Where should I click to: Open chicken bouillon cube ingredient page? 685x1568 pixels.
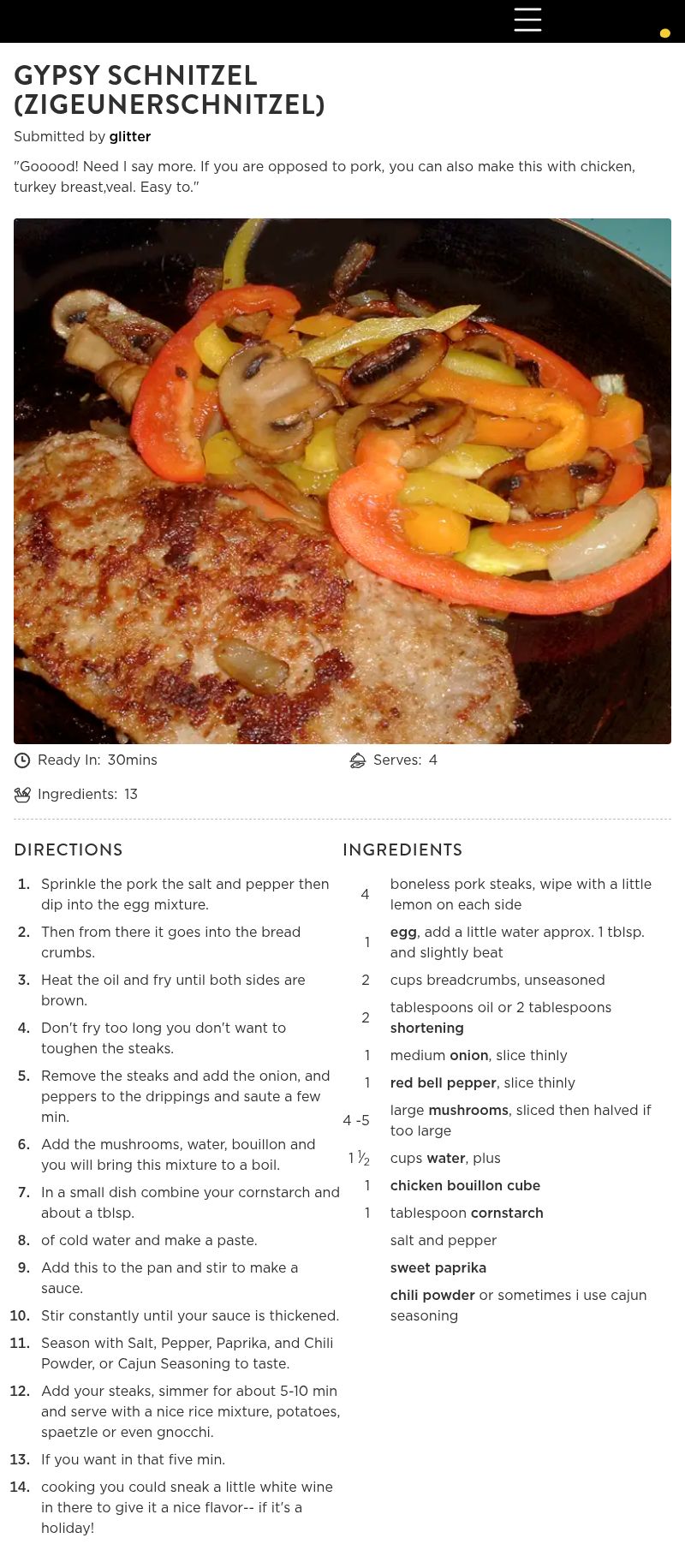click(465, 1185)
